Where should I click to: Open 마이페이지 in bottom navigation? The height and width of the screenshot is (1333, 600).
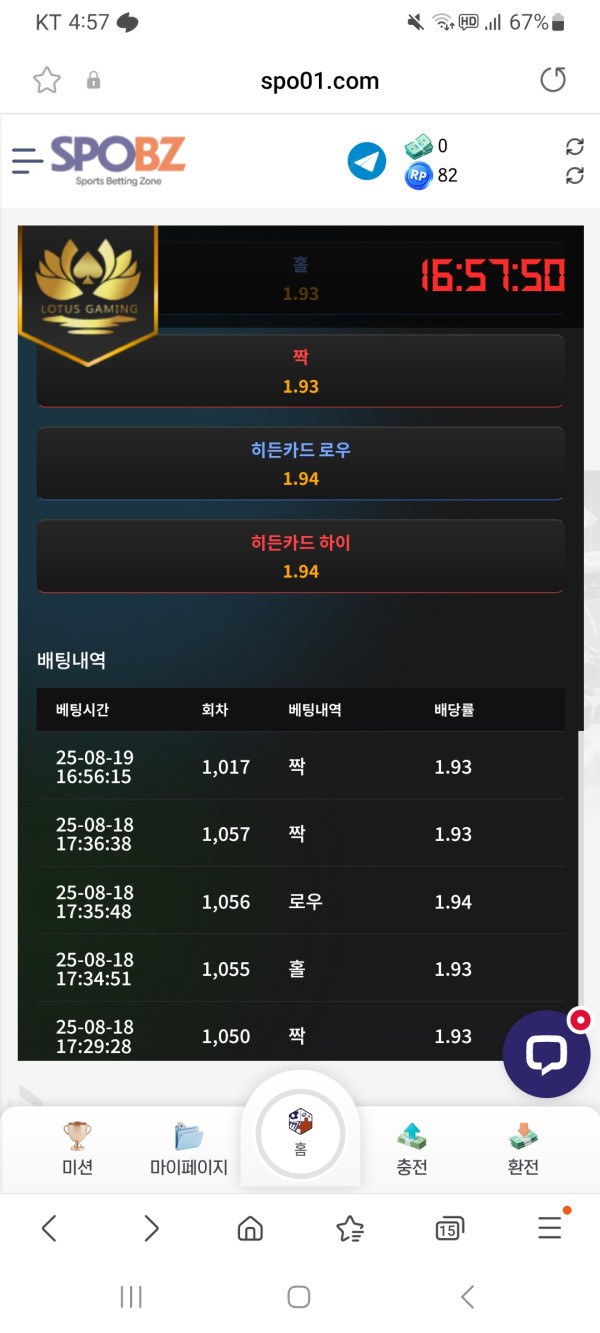(x=189, y=1148)
